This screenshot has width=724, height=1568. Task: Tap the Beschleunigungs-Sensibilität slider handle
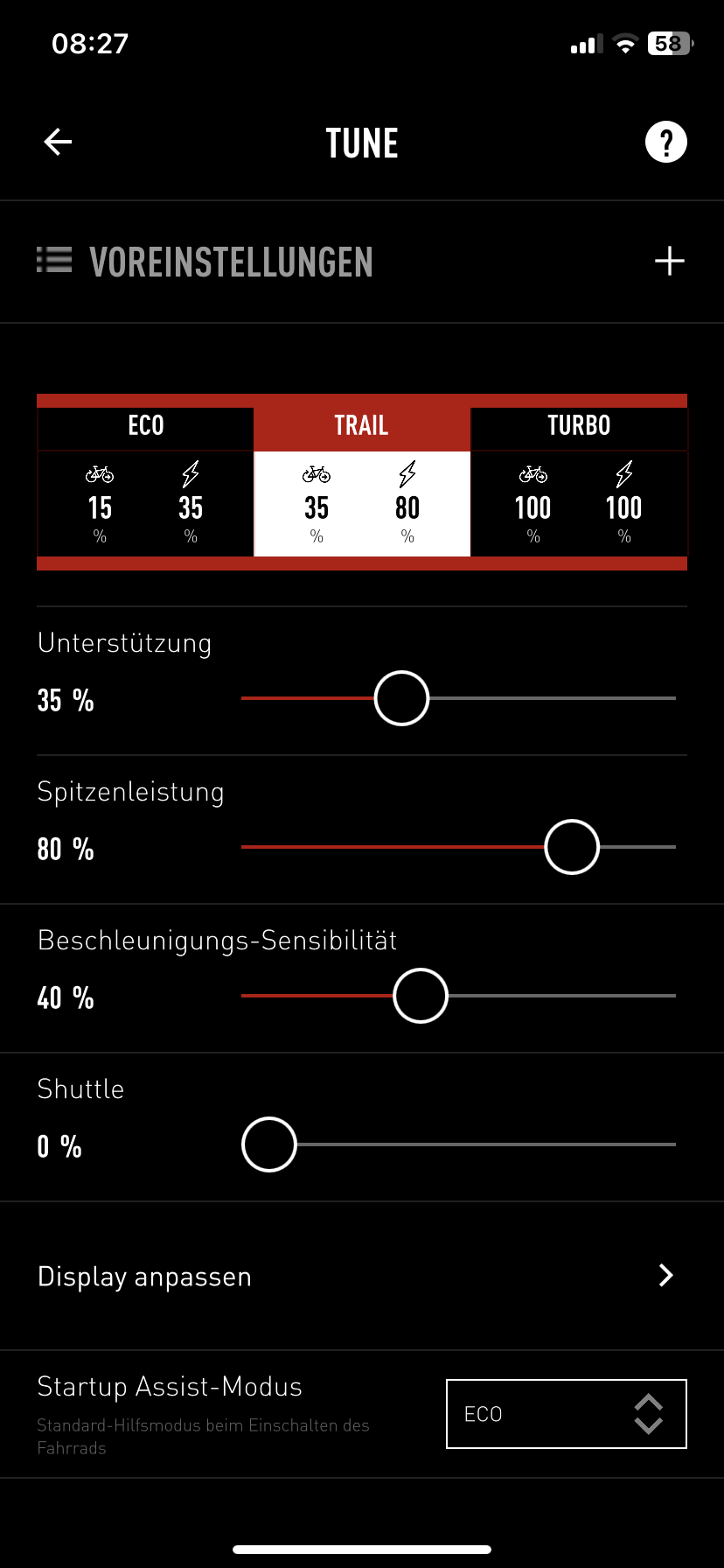pyautogui.click(x=421, y=996)
